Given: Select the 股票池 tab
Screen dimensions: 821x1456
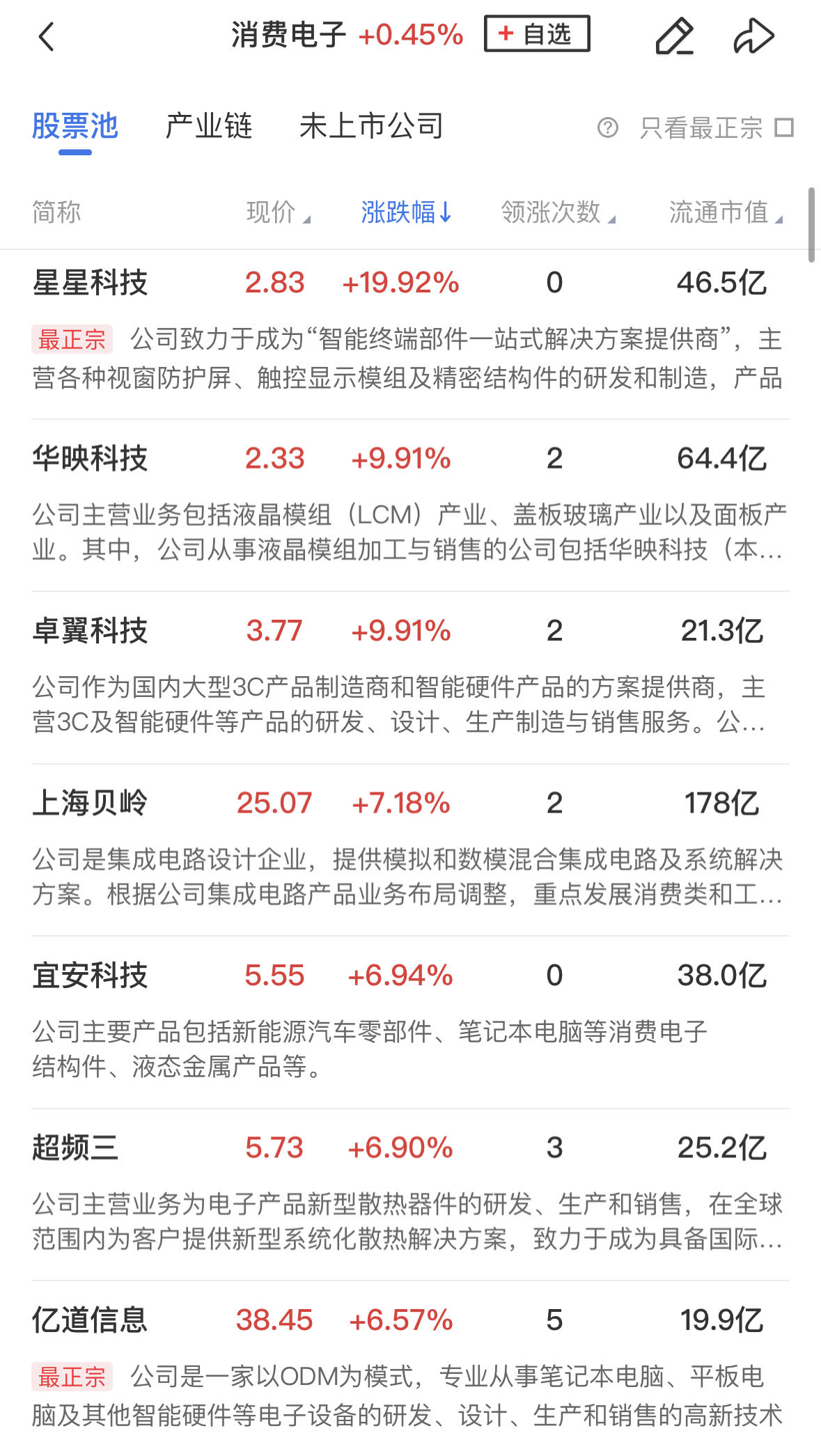Looking at the screenshot, I should tap(75, 127).
